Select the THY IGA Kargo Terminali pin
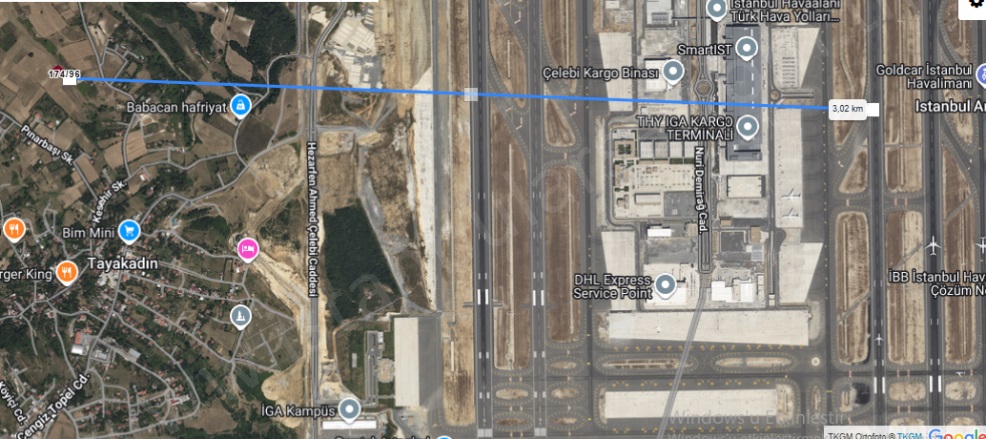Image resolution: width=986 pixels, height=439 pixels. [746, 127]
